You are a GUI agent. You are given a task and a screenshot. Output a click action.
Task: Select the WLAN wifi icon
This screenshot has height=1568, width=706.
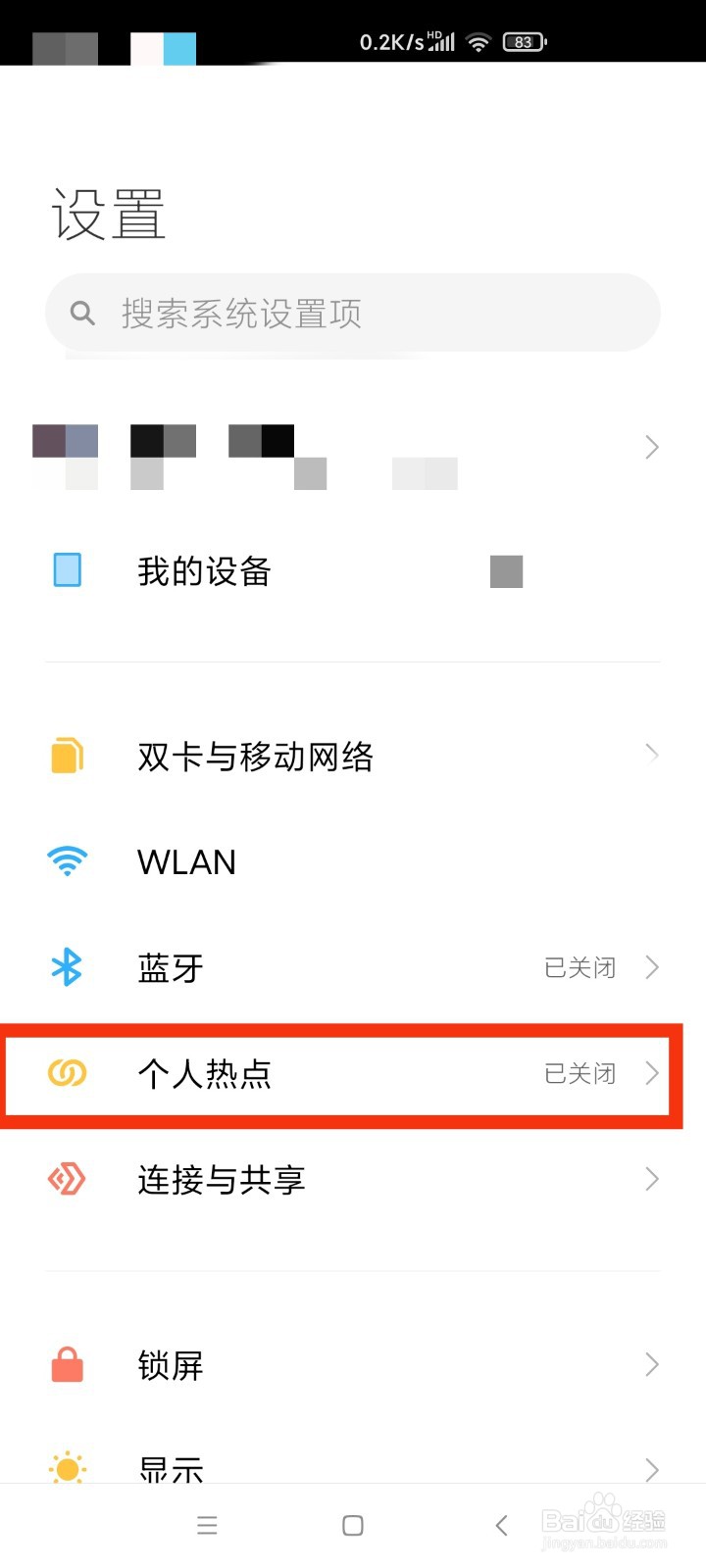(x=66, y=860)
